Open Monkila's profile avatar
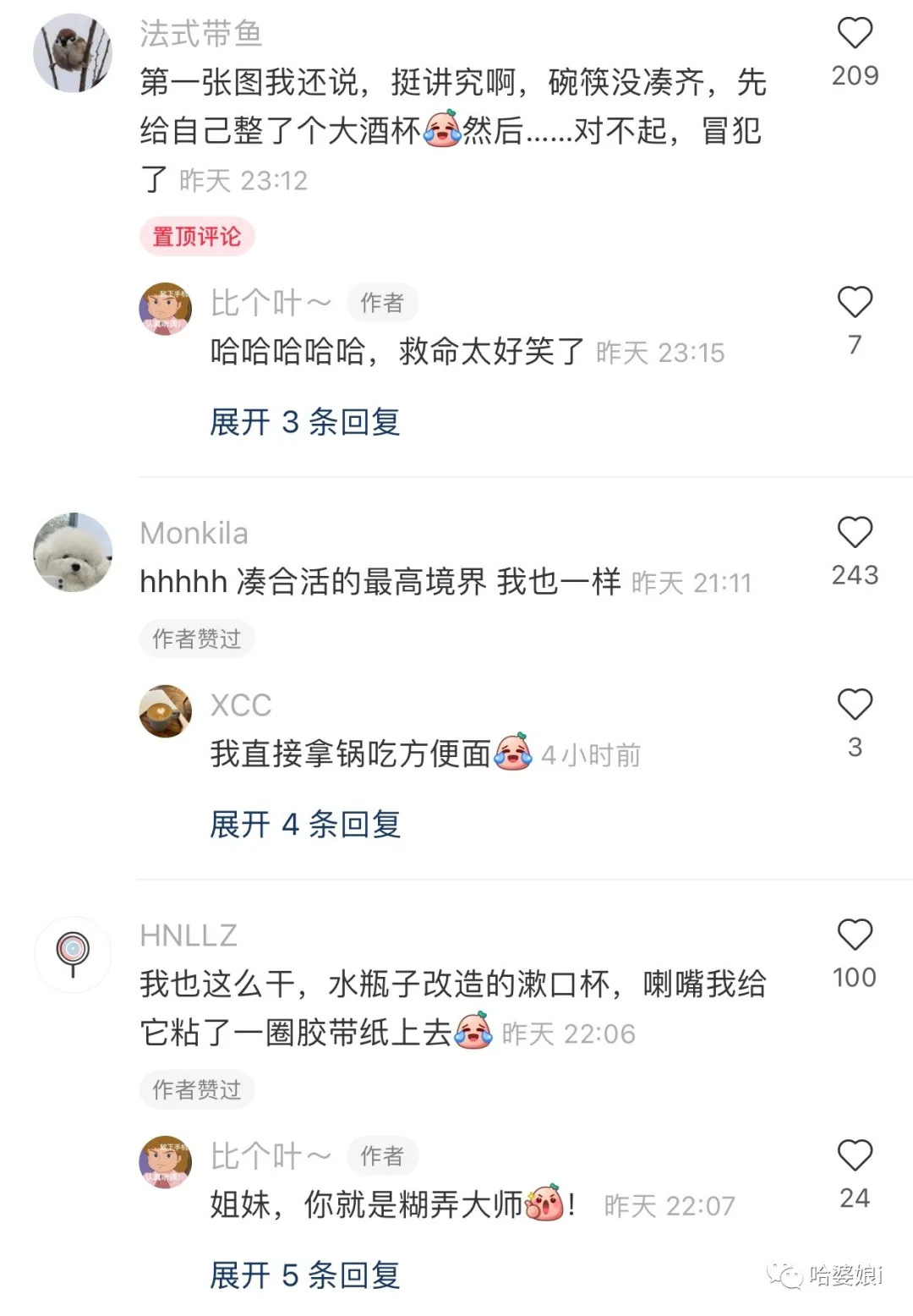The width and height of the screenshot is (913, 1316). [x=73, y=552]
